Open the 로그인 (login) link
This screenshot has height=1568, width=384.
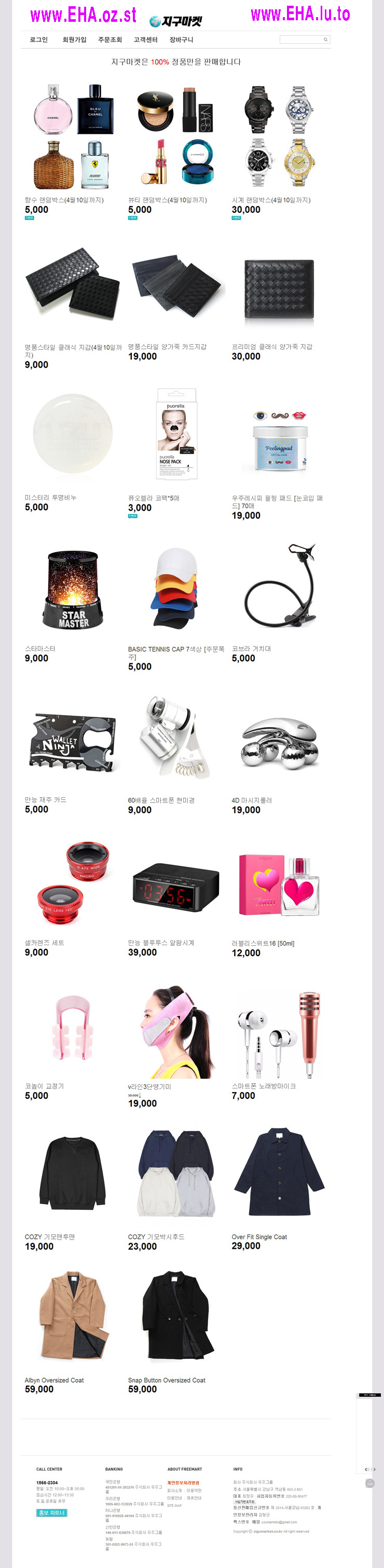pos(38,39)
